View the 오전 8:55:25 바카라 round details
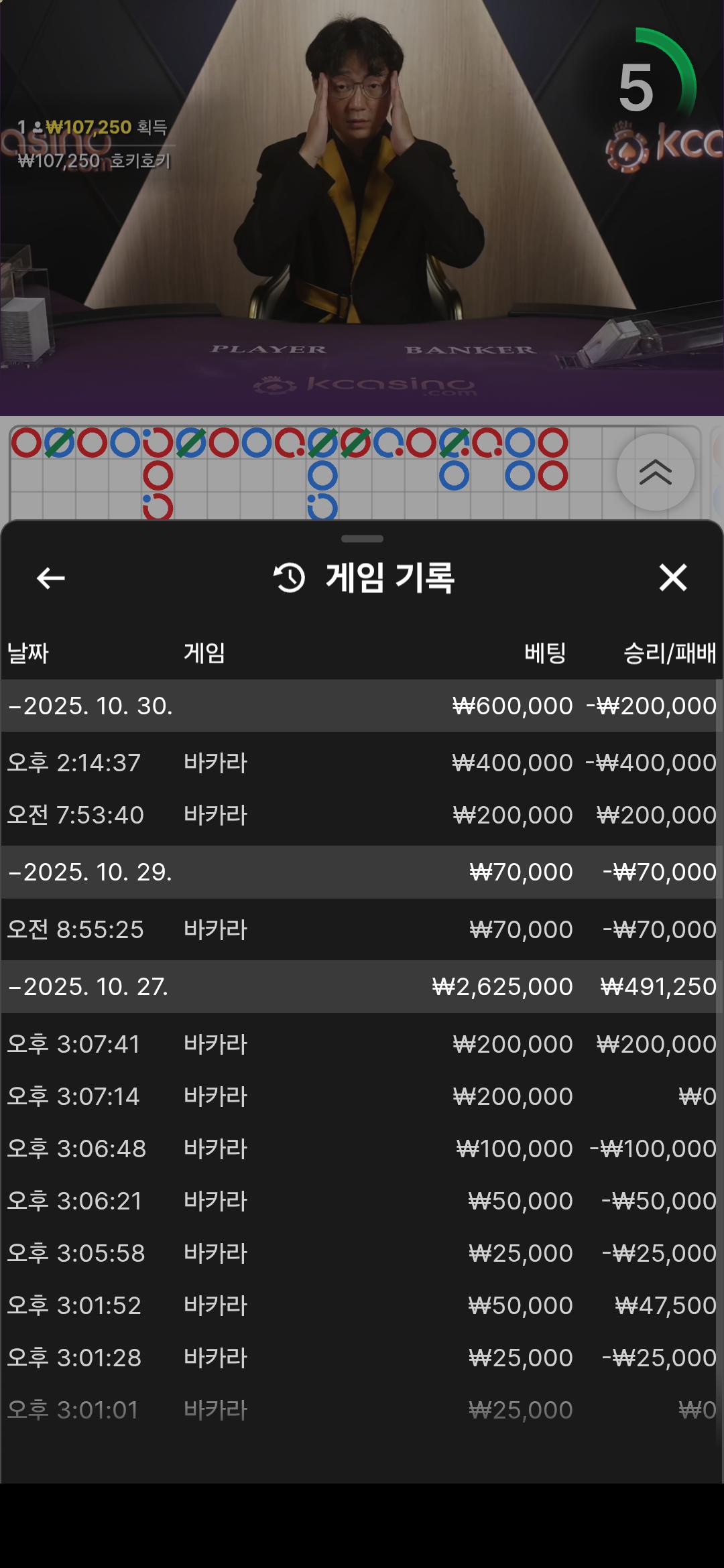 (362, 929)
